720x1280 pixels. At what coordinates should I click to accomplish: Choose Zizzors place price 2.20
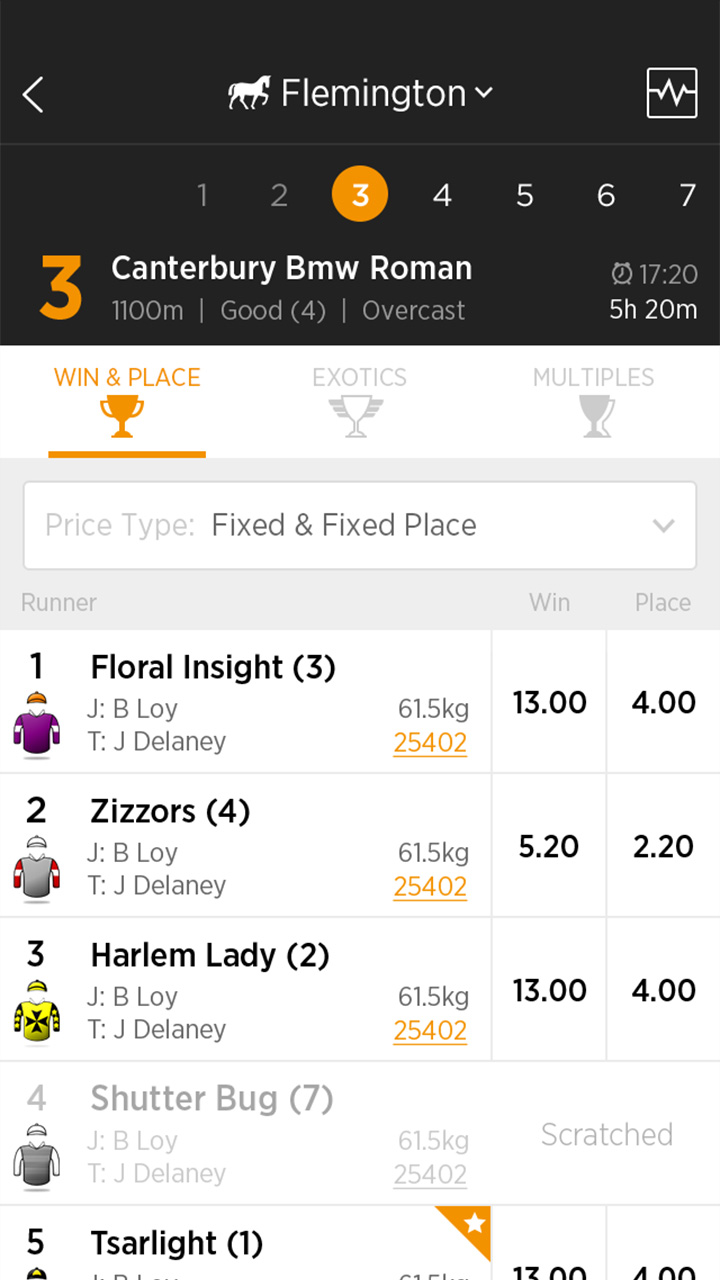(x=663, y=846)
